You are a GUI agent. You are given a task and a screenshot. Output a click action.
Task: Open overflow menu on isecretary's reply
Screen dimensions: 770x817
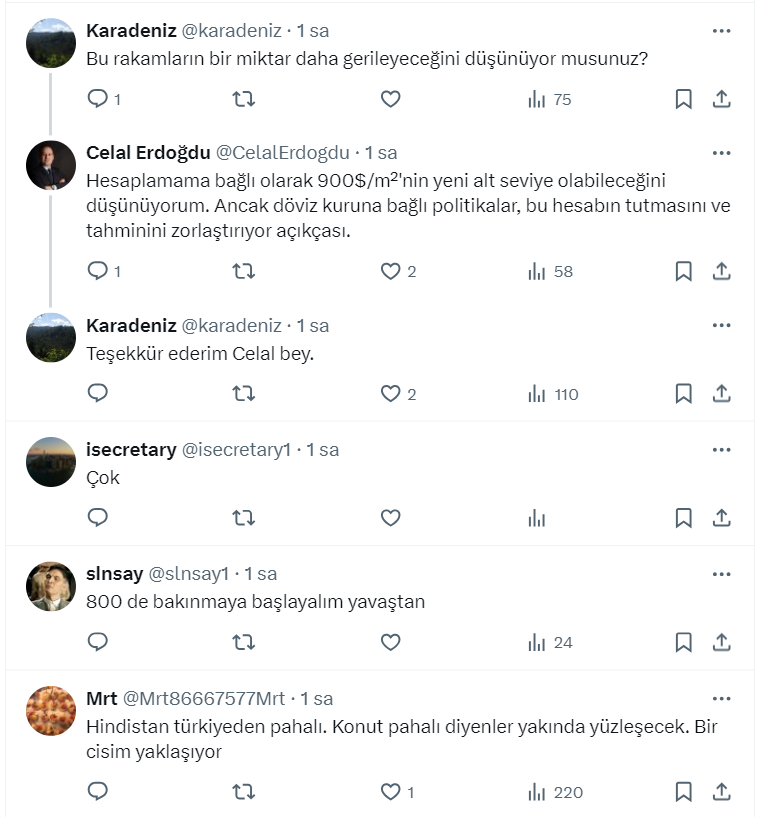click(x=721, y=450)
